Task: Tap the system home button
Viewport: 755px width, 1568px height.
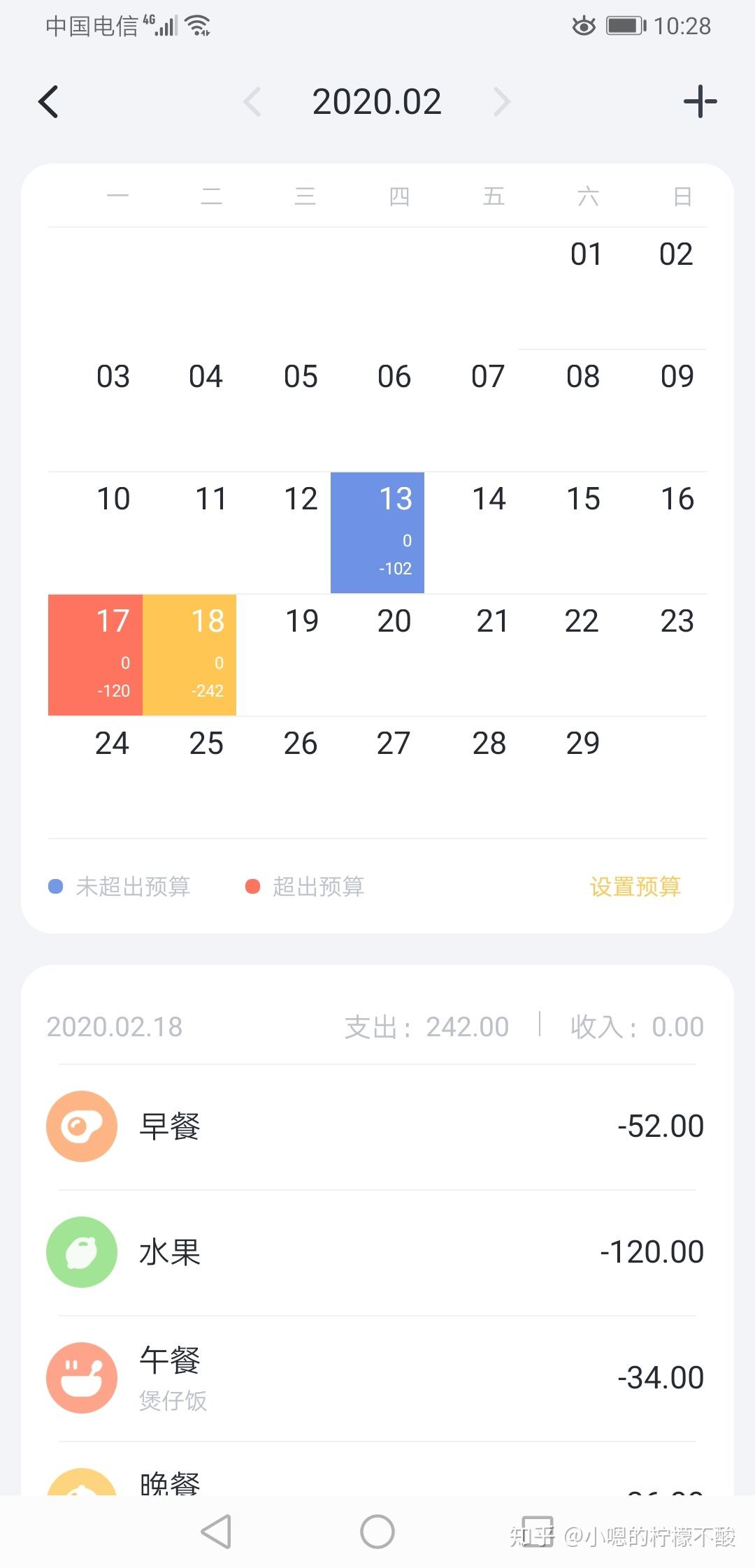Action: pos(377,1532)
